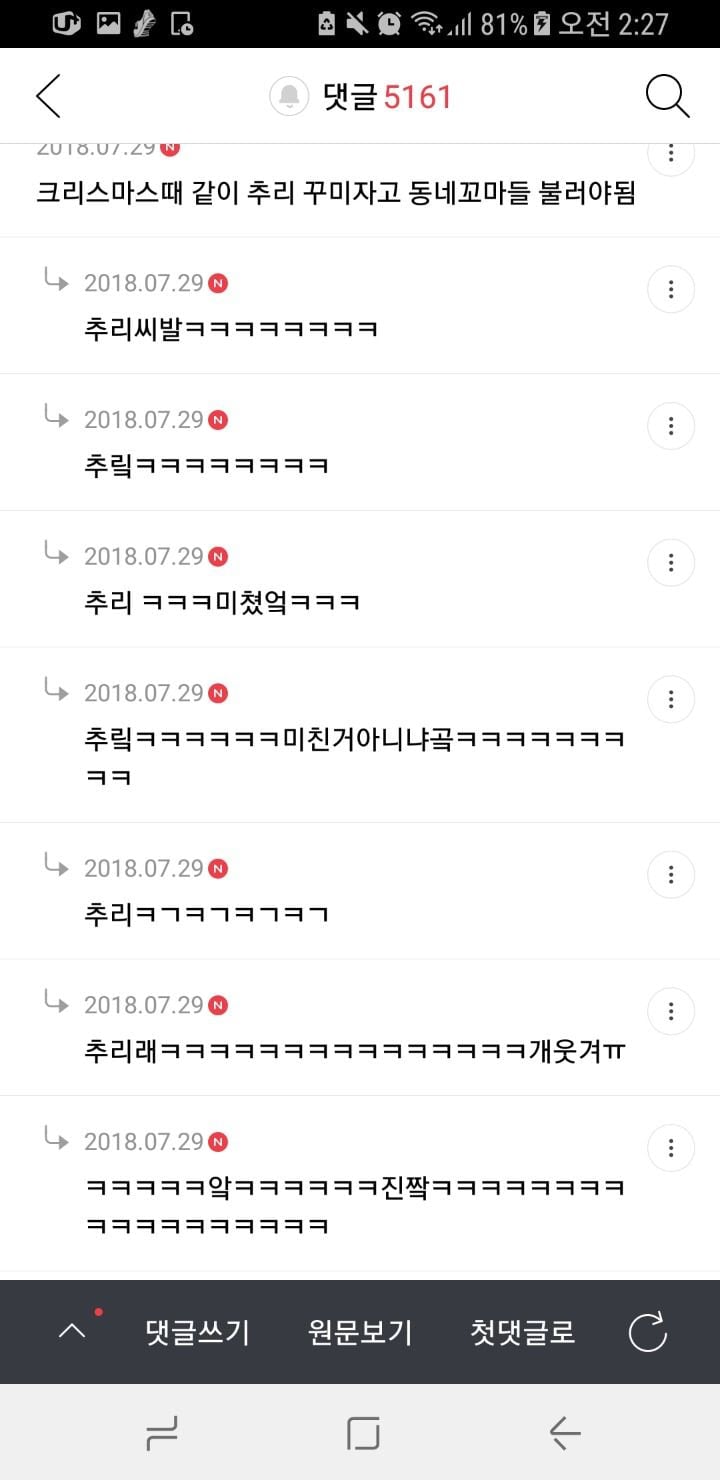Screen dimensions: 720x1480
Task: Open options for the 미친거아니냐곸 reply
Action: pyautogui.click(x=671, y=699)
